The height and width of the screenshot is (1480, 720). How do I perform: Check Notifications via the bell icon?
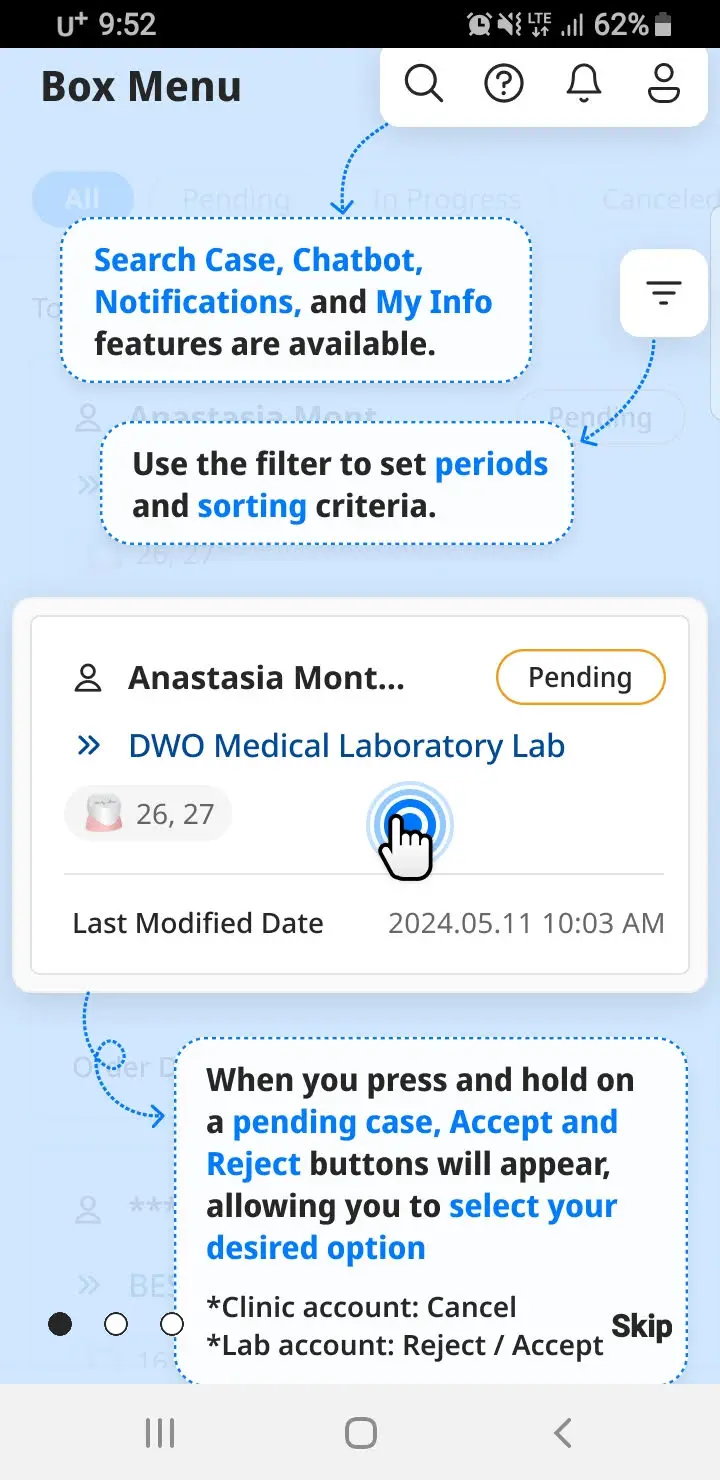[x=584, y=84]
